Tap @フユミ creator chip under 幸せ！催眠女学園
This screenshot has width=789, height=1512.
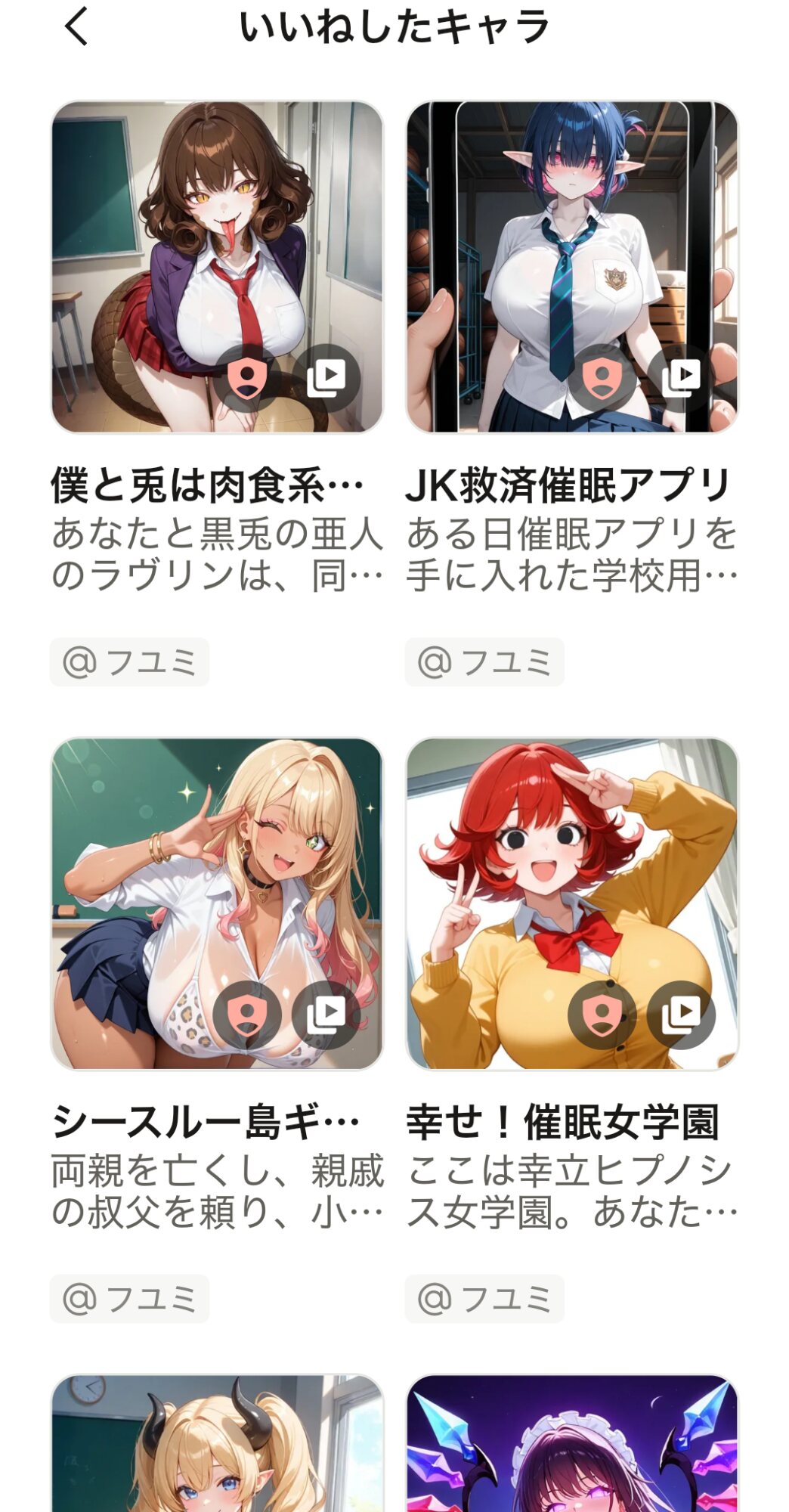(x=484, y=1299)
